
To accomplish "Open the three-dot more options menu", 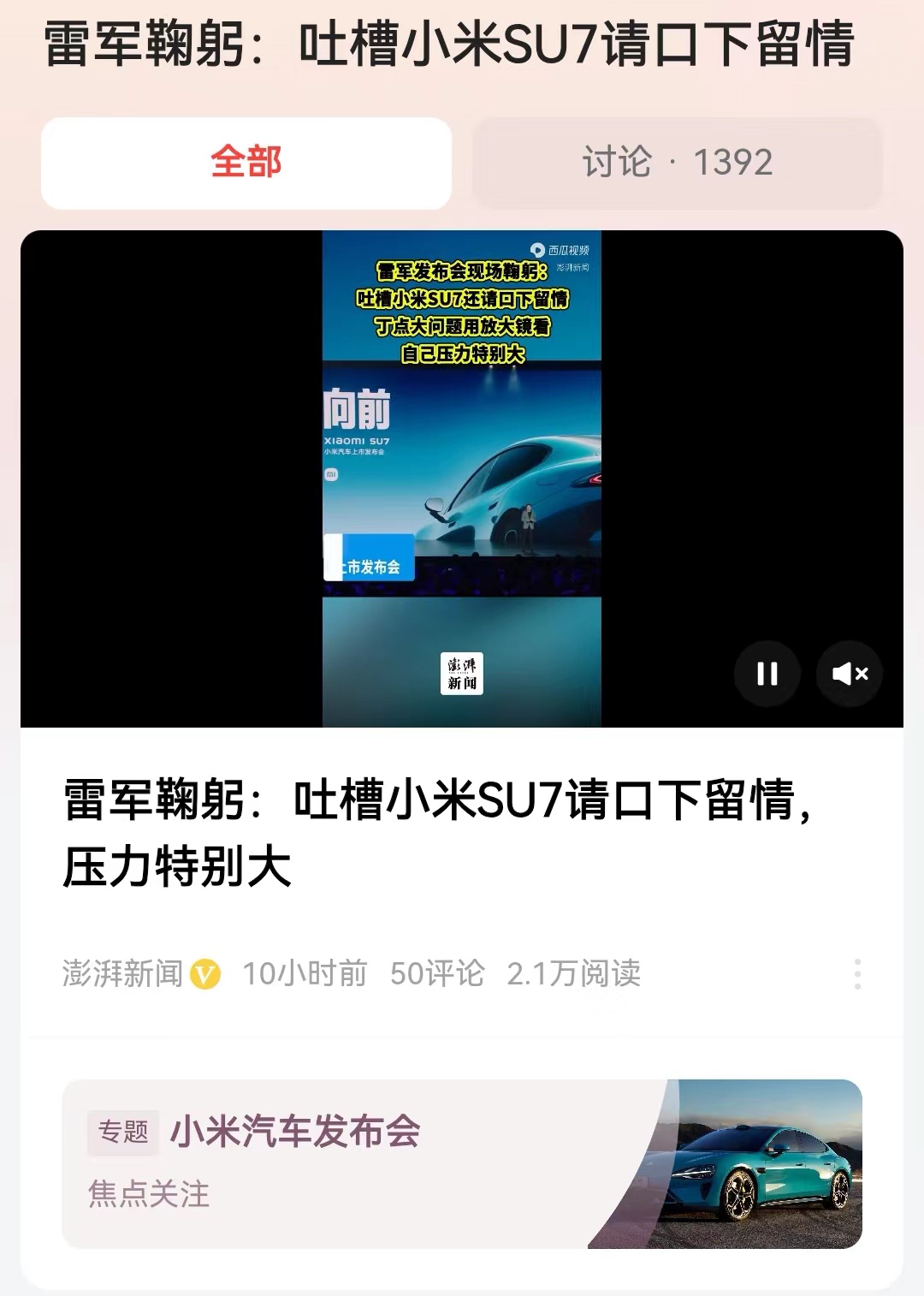I will point(857,974).
